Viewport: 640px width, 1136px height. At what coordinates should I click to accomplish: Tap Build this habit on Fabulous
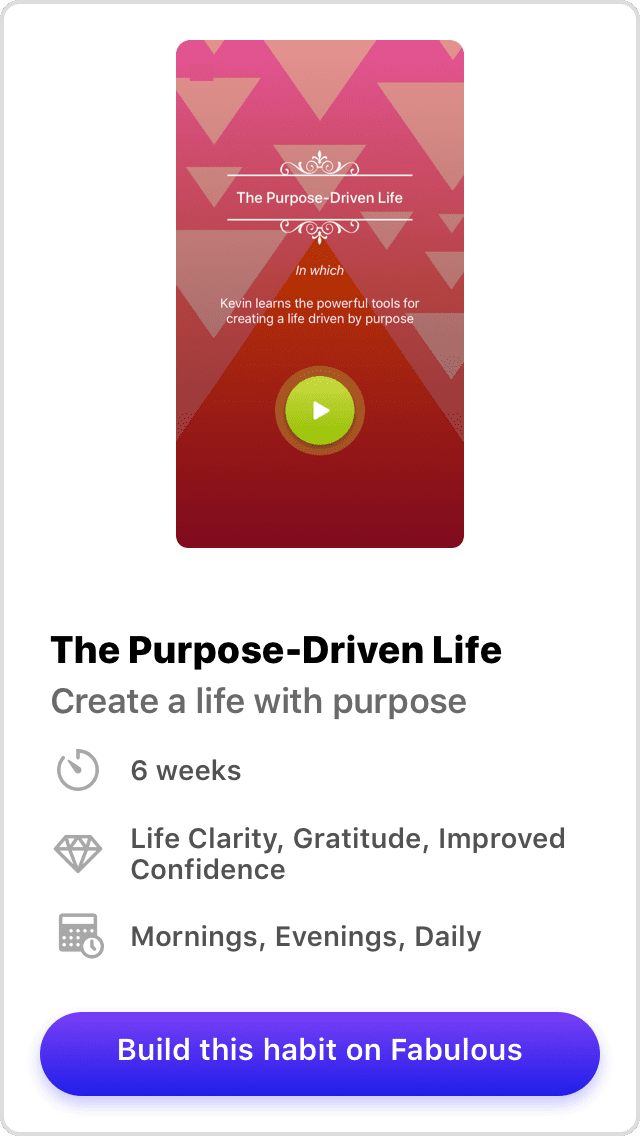click(320, 1051)
